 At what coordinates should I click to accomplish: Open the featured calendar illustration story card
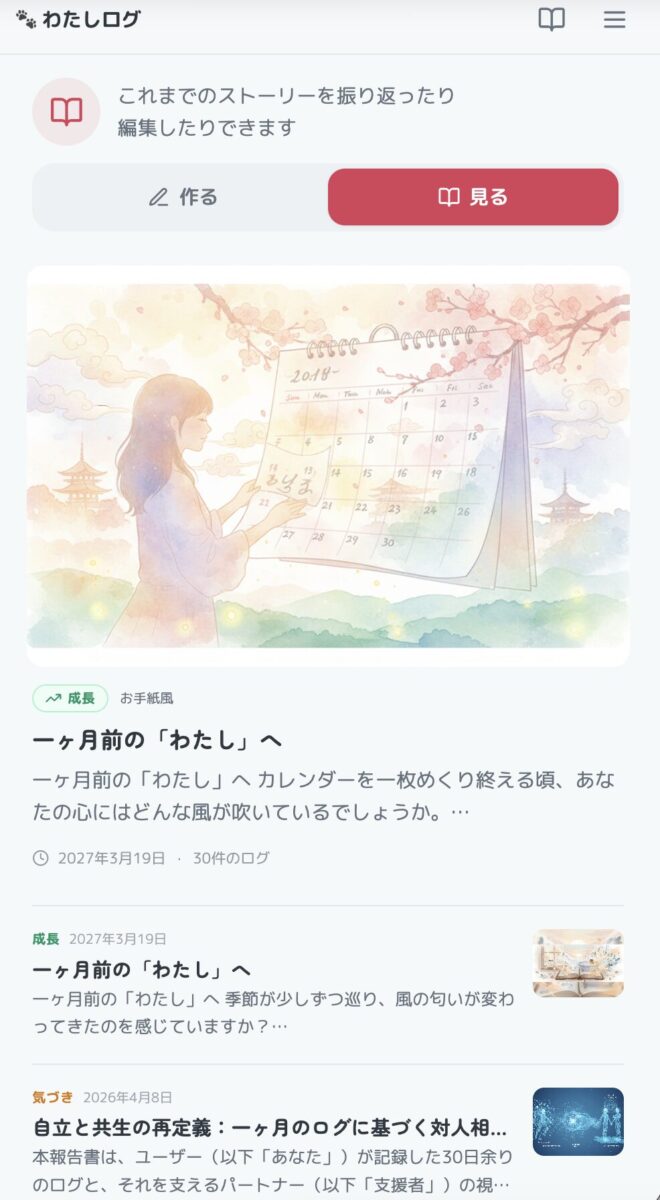(328, 465)
